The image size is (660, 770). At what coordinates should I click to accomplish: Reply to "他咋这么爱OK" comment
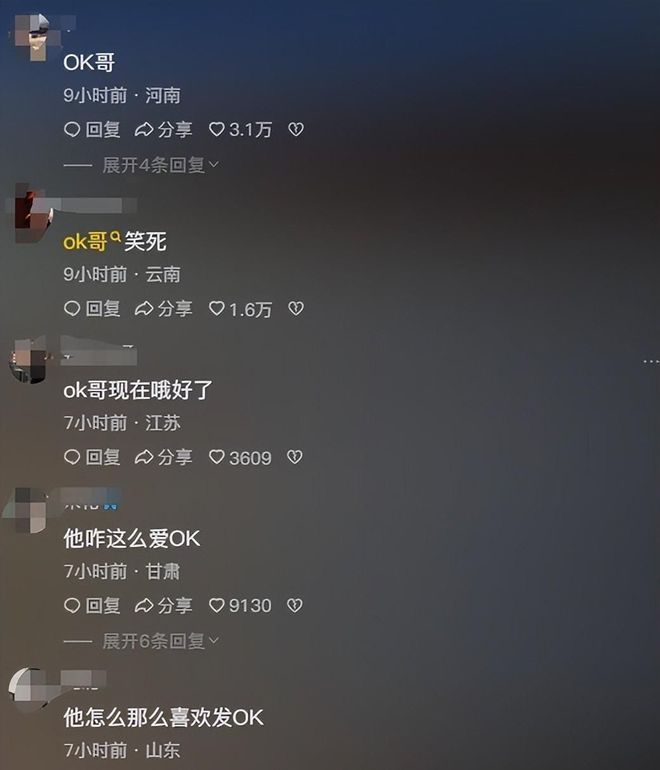point(92,605)
